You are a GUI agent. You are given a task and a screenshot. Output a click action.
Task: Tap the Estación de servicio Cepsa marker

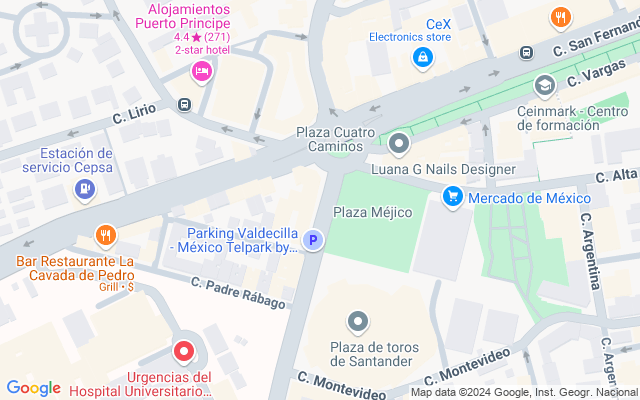(87, 185)
